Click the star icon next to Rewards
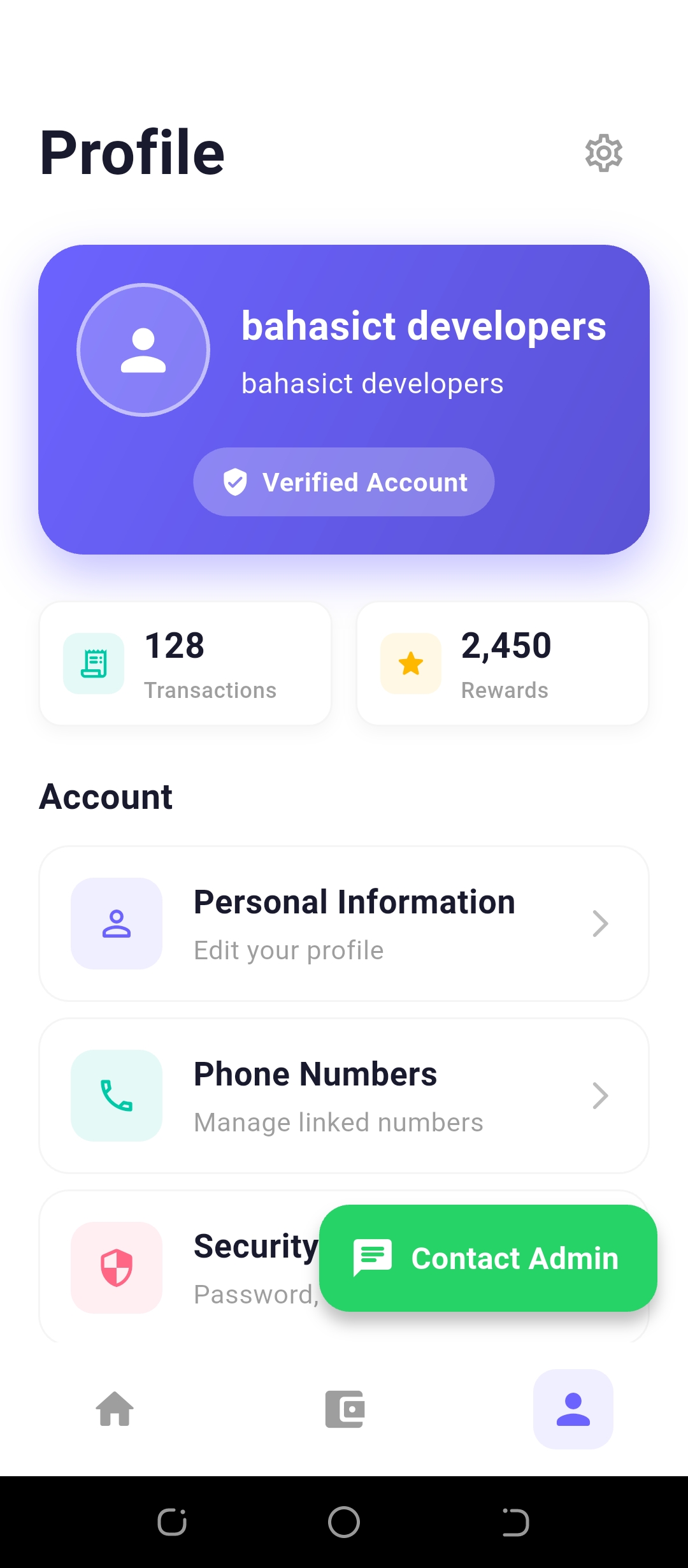This screenshot has width=688, height=1568. (x=410, y=663)
